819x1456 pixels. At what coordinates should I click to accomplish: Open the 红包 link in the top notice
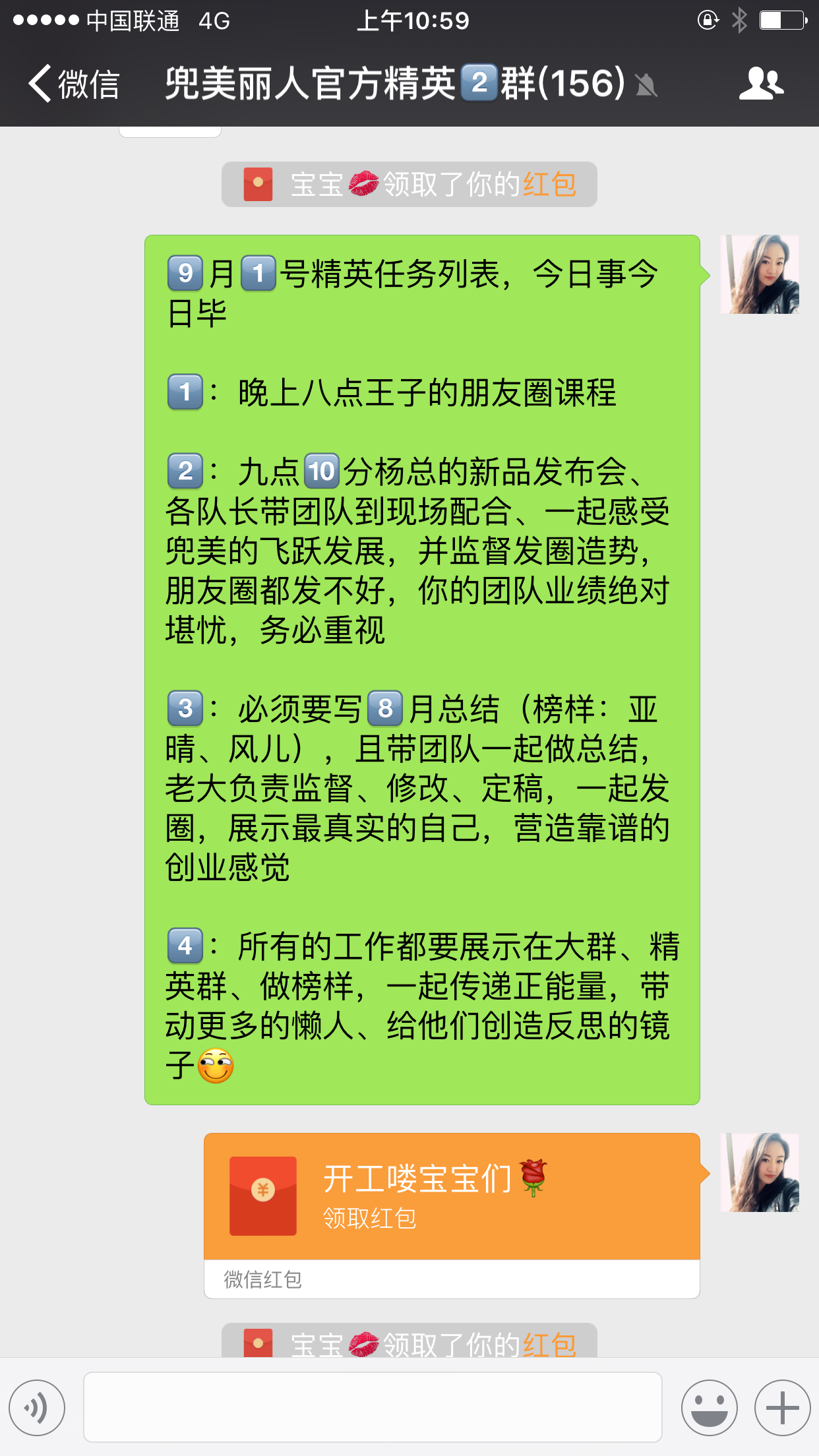549,185
